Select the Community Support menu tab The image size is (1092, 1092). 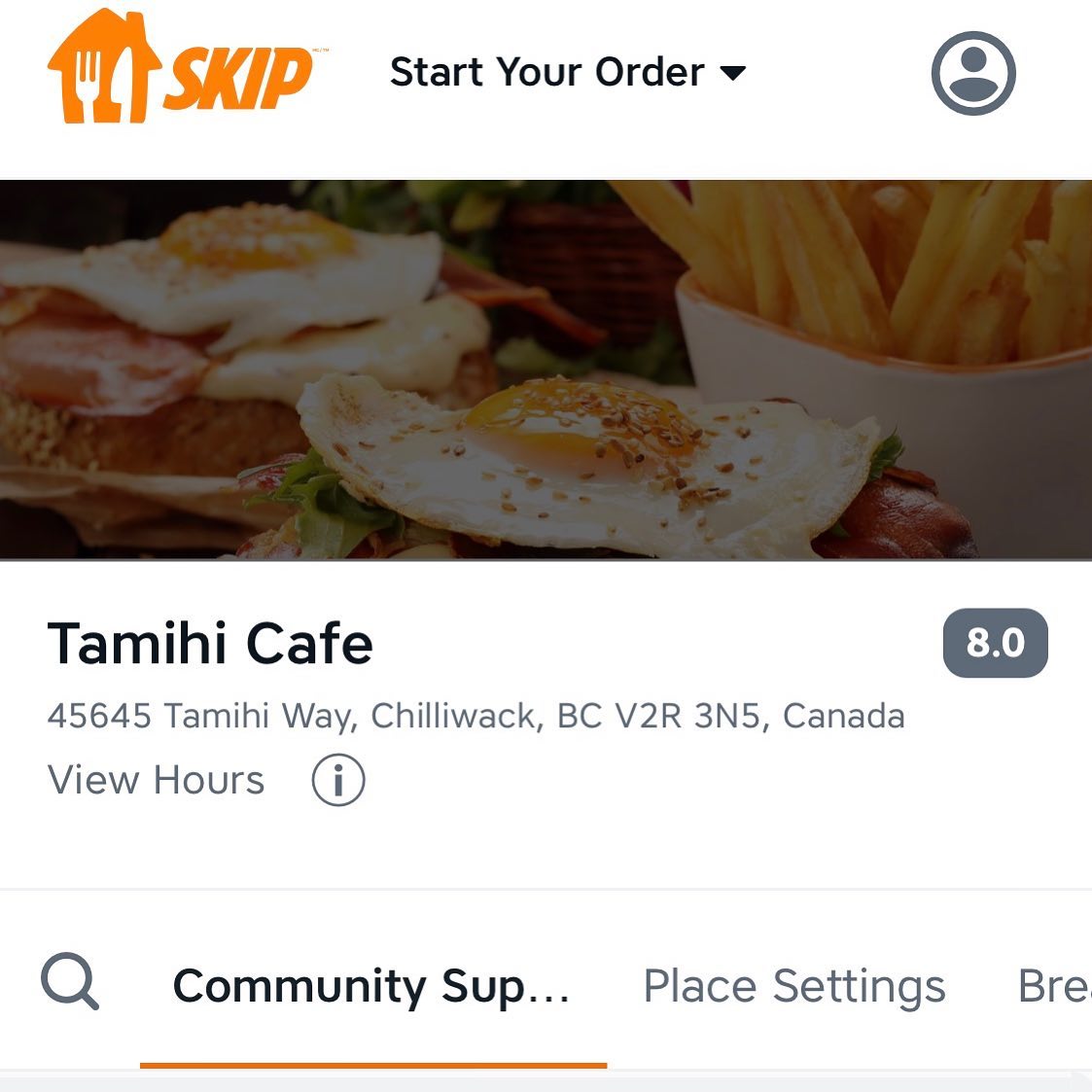click(371, 986)
